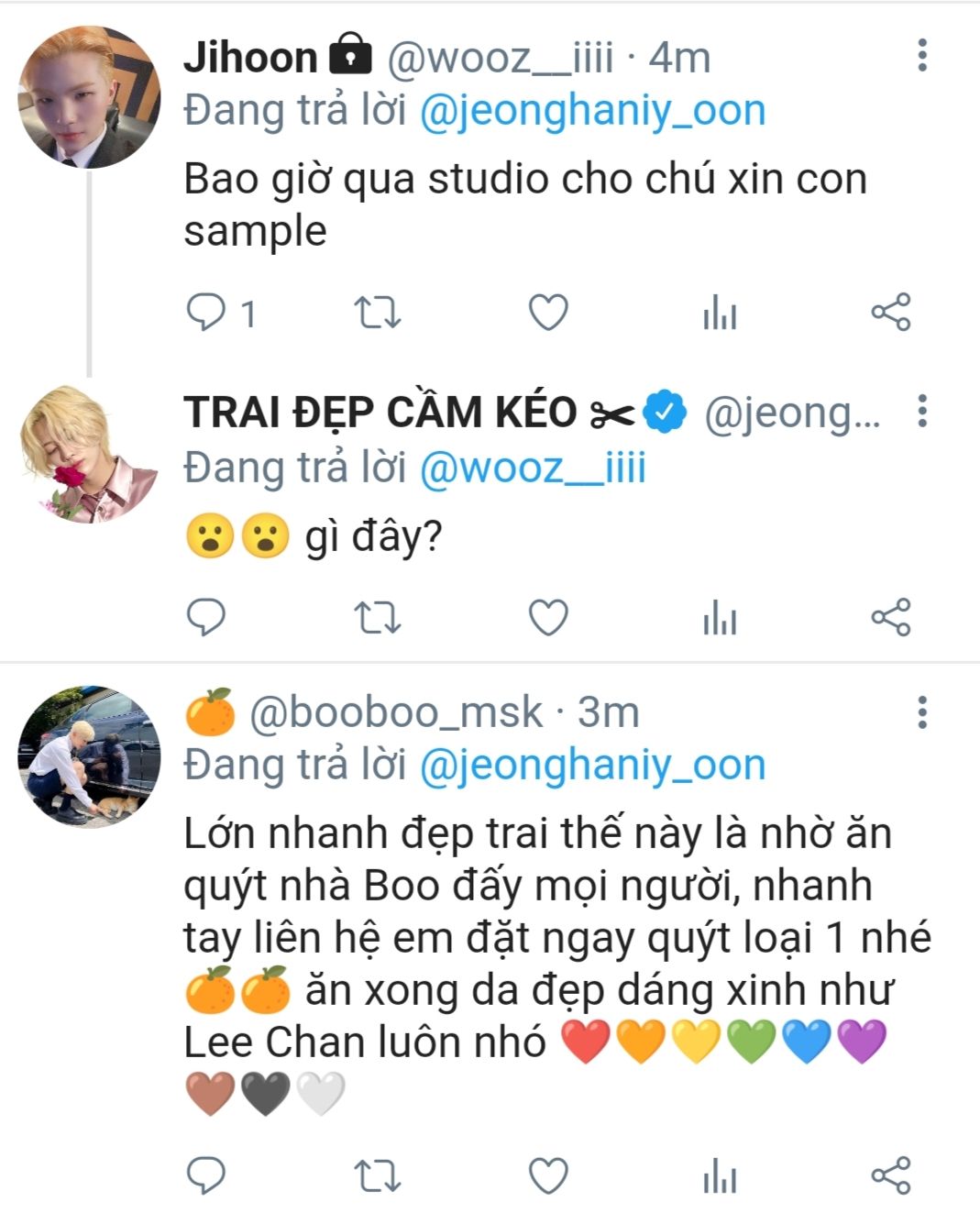Open the @wooz__iiii mention link
The height and width of the screenshot is (1213, 980).
[533, 469]
